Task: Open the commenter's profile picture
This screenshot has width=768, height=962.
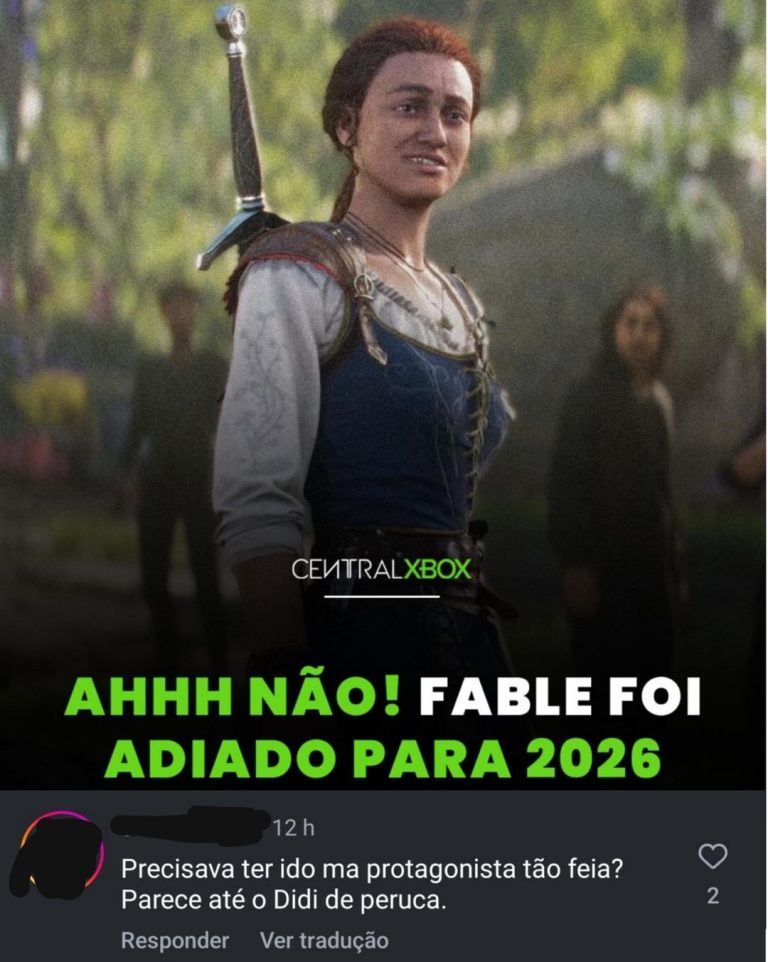Action: pyautogui.click(x=59, y=856)
